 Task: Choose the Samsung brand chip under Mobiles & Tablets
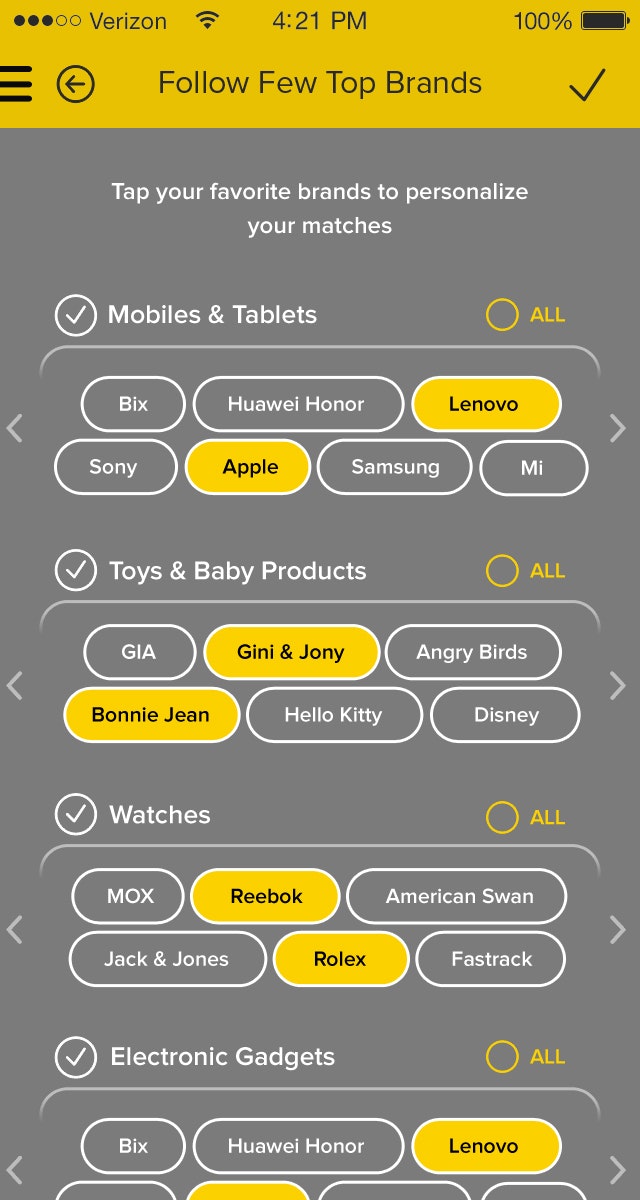[x=395, y=467]
